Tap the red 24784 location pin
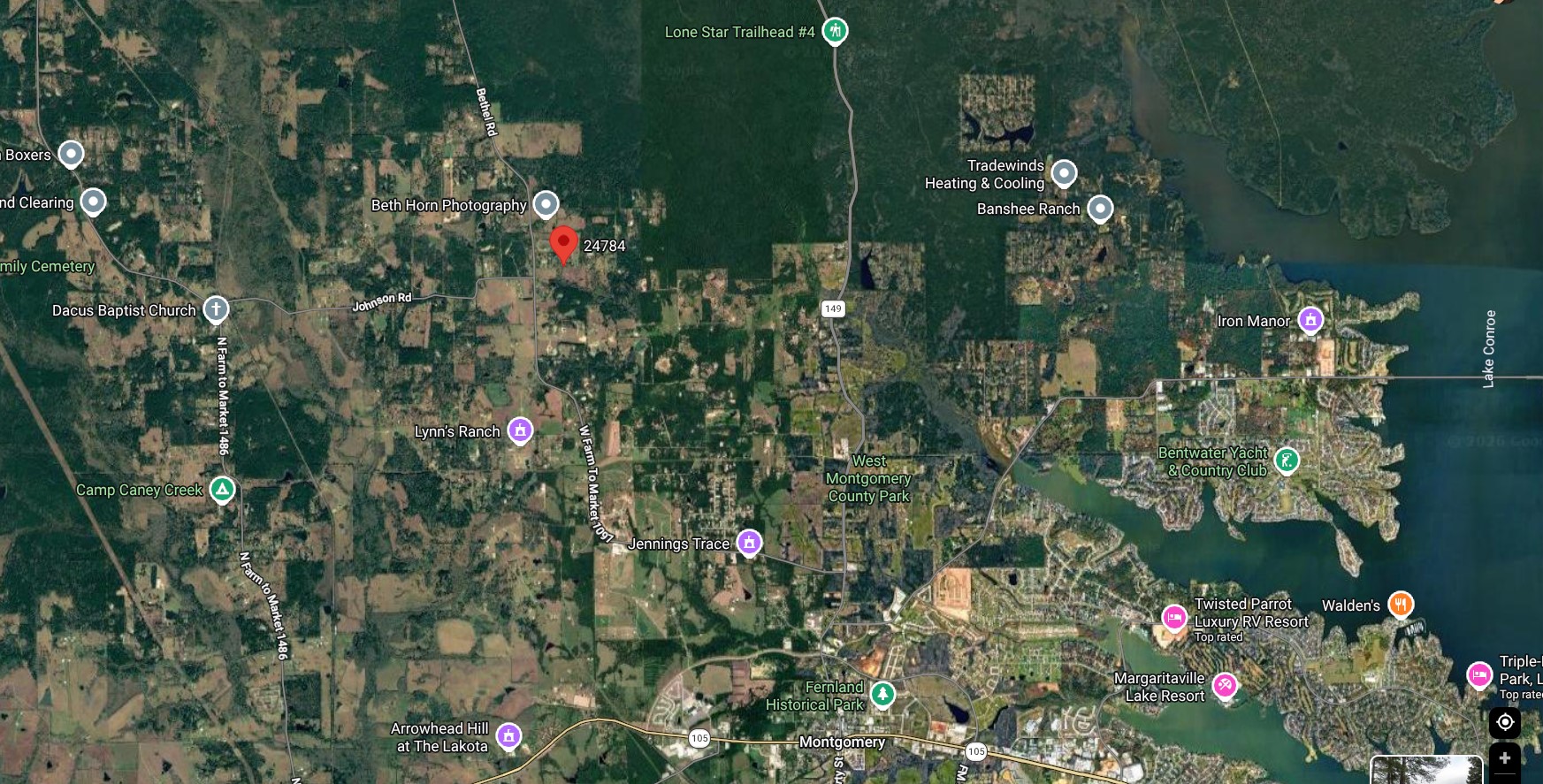This screenshot has height=784, width=1543. click(563, 243)
